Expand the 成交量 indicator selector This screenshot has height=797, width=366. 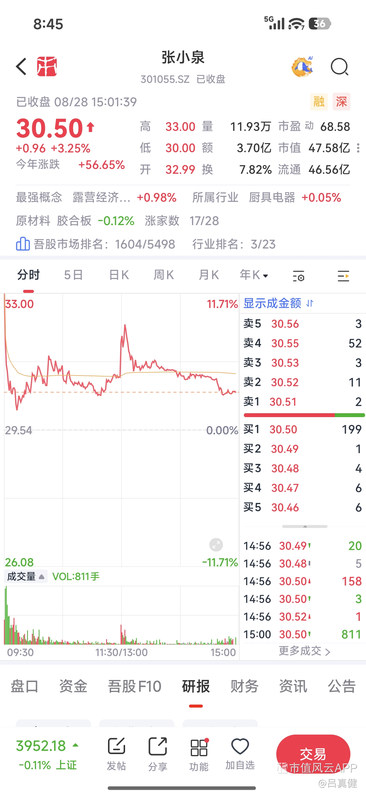(x=26, y=576)
